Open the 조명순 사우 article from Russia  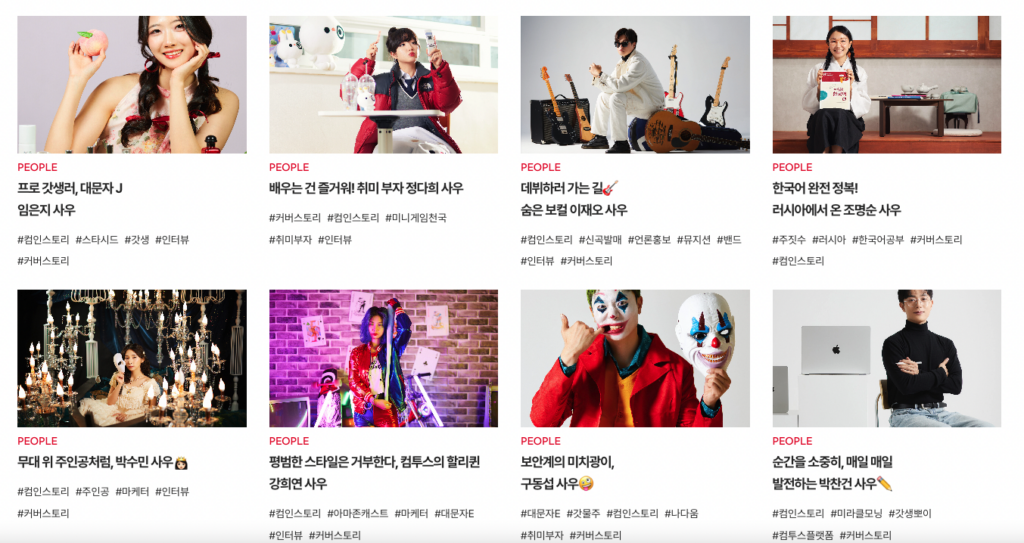coord(836,199)
